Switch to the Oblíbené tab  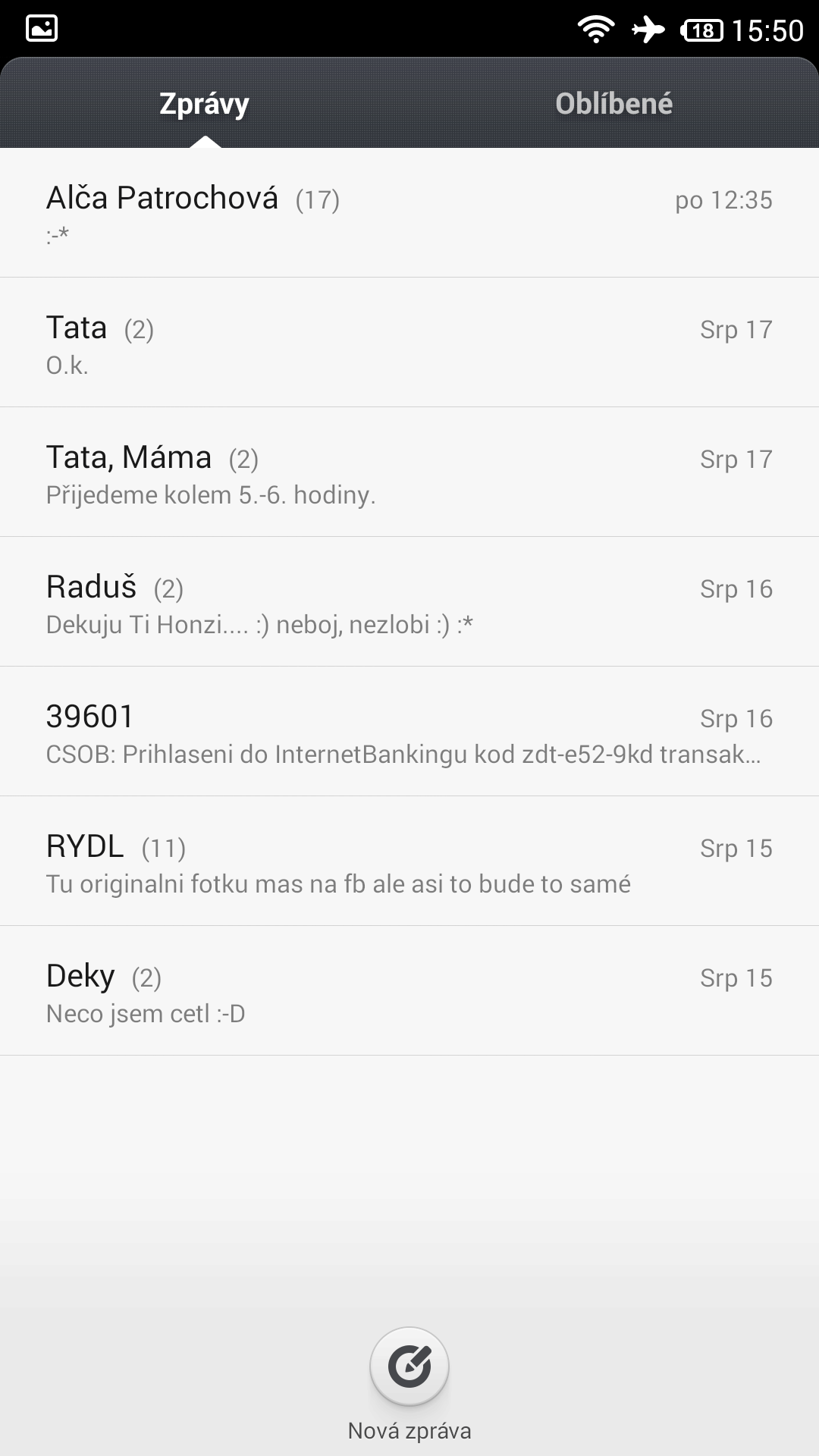614,103
